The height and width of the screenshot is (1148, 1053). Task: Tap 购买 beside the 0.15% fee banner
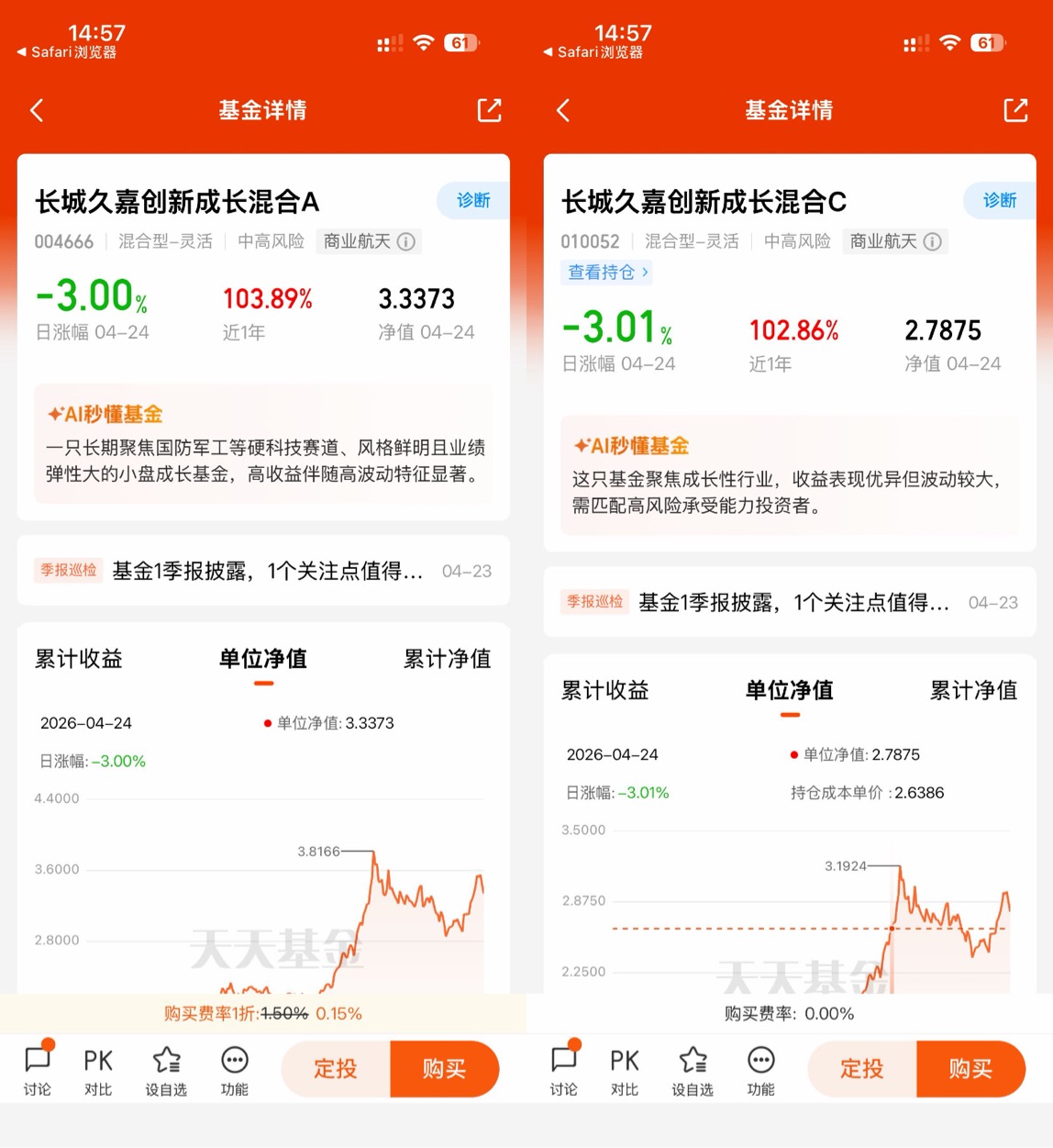445,1069
